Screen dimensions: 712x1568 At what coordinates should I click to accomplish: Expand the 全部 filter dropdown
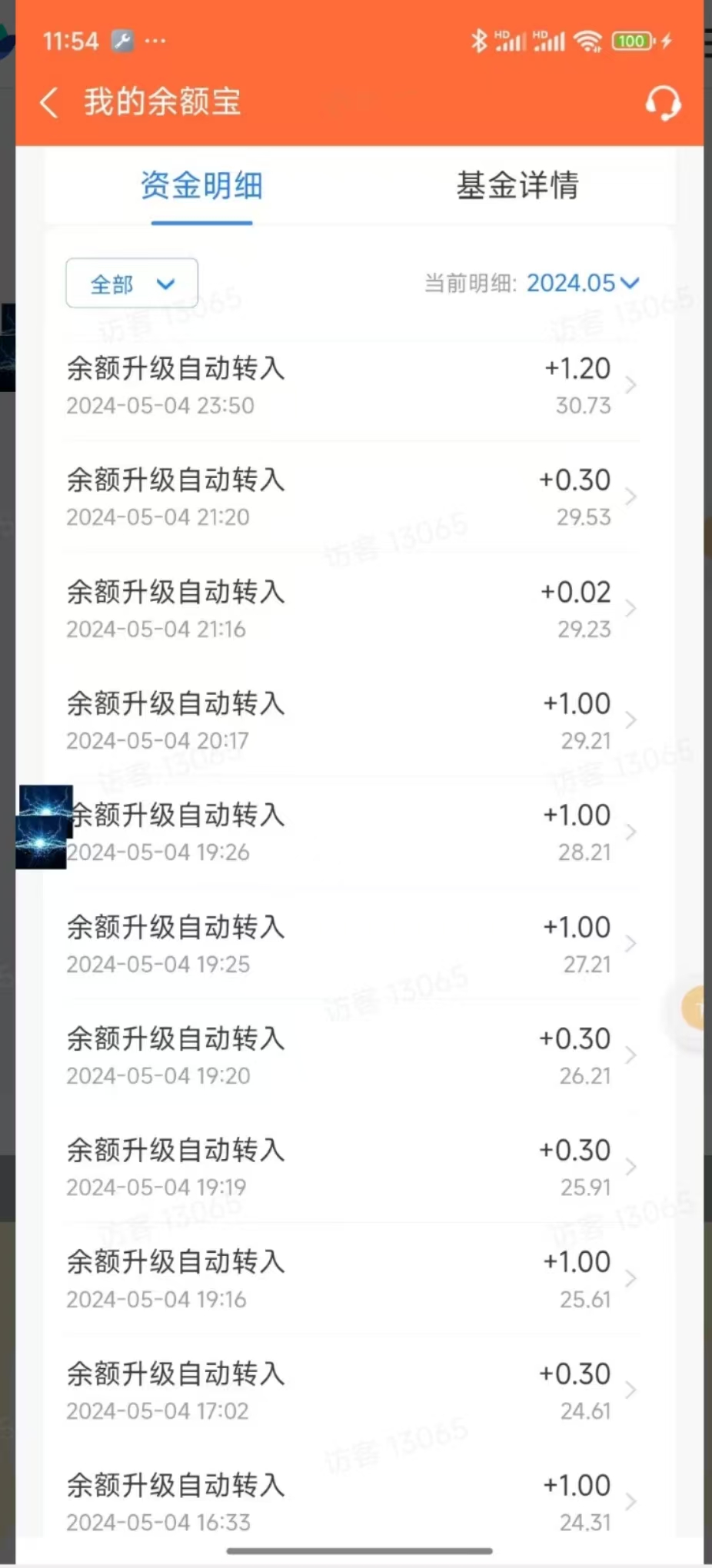tap(131, 284)
